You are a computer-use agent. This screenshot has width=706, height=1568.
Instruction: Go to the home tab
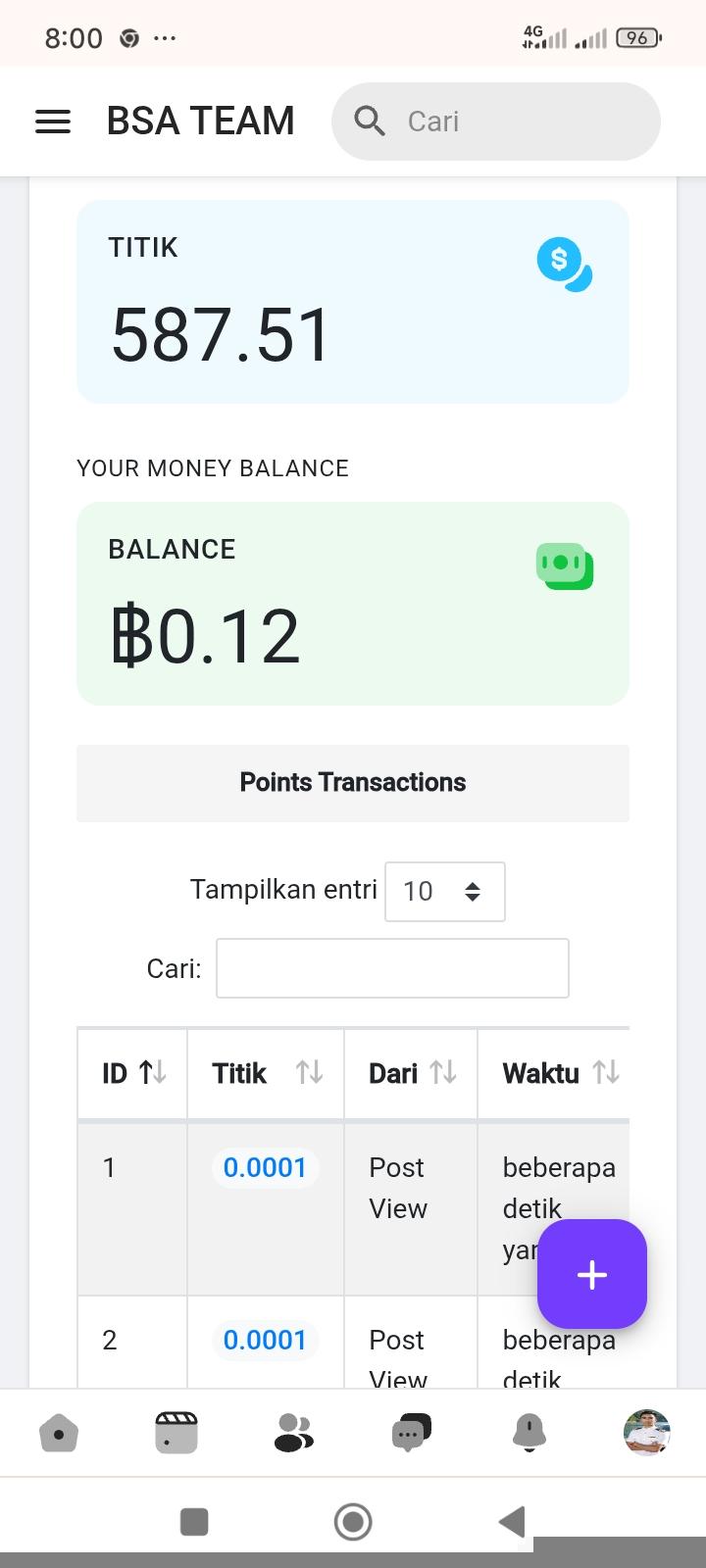point(59,1434)
